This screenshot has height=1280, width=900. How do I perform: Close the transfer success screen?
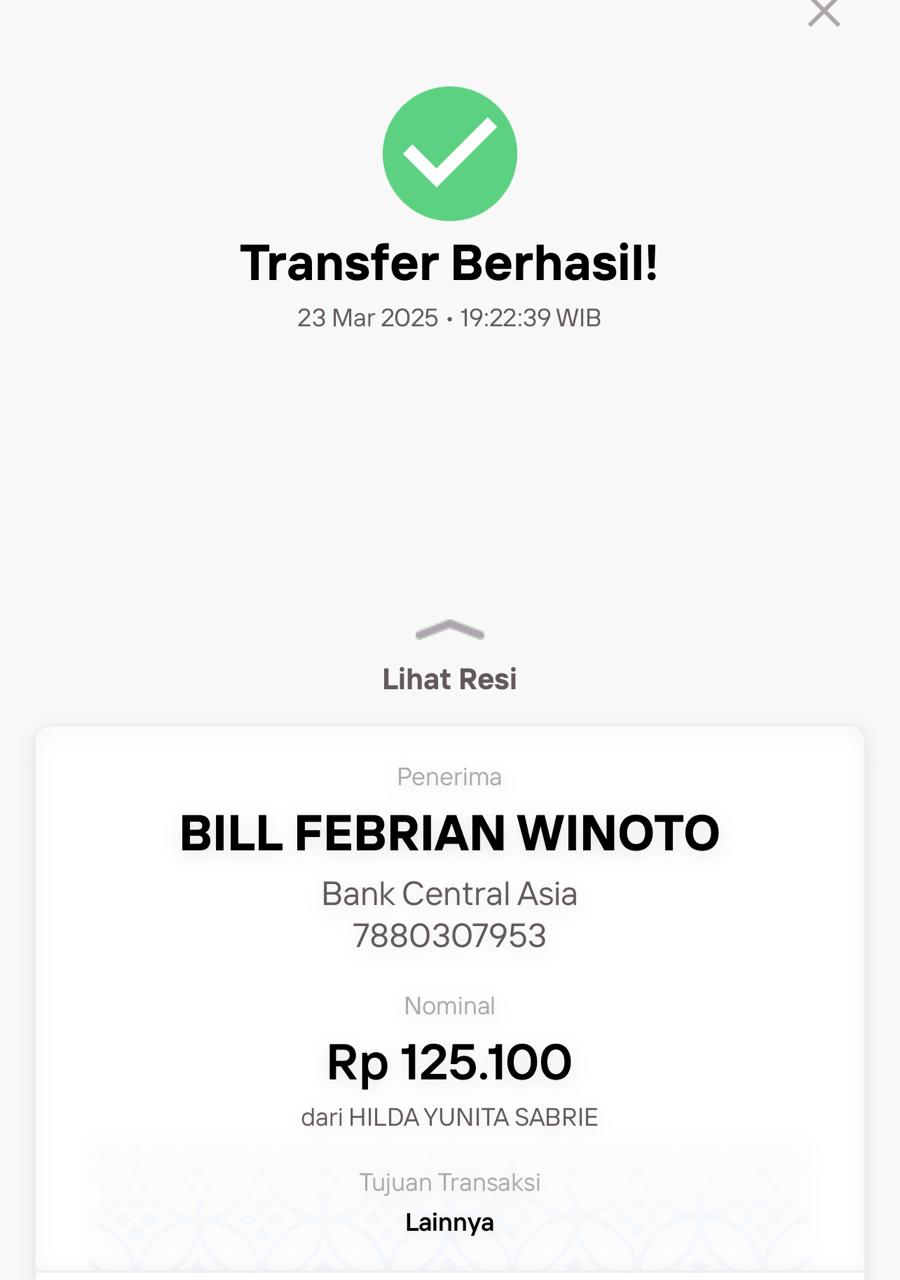click(823, 12)
